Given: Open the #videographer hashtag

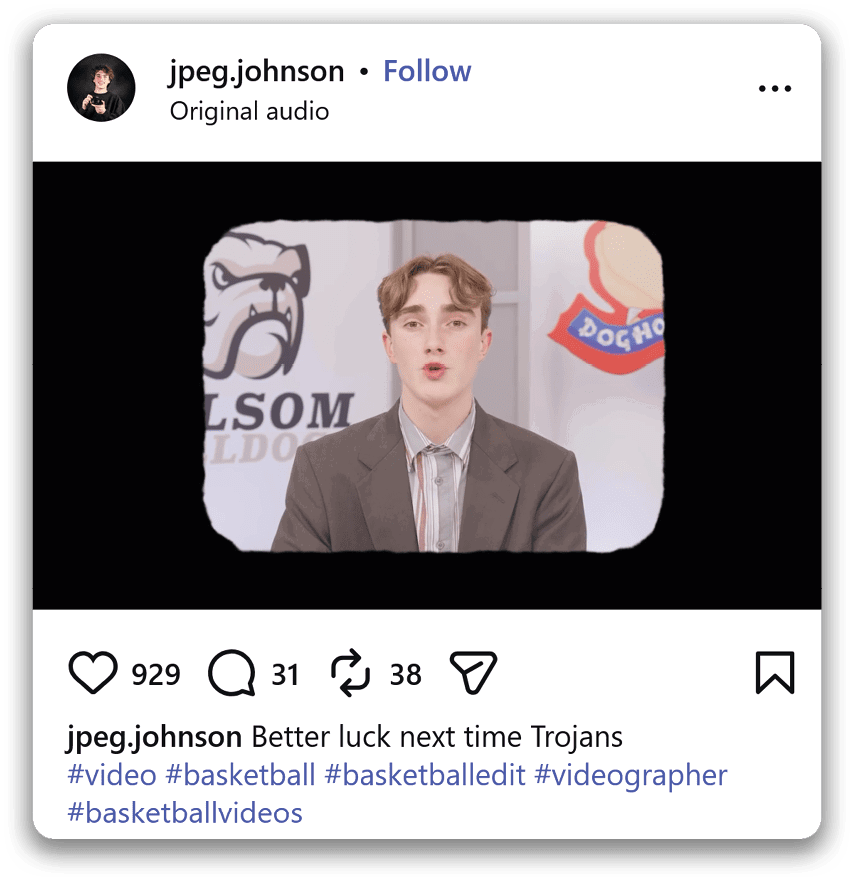Looking at the screenshot, I should [x=631, y=775].
